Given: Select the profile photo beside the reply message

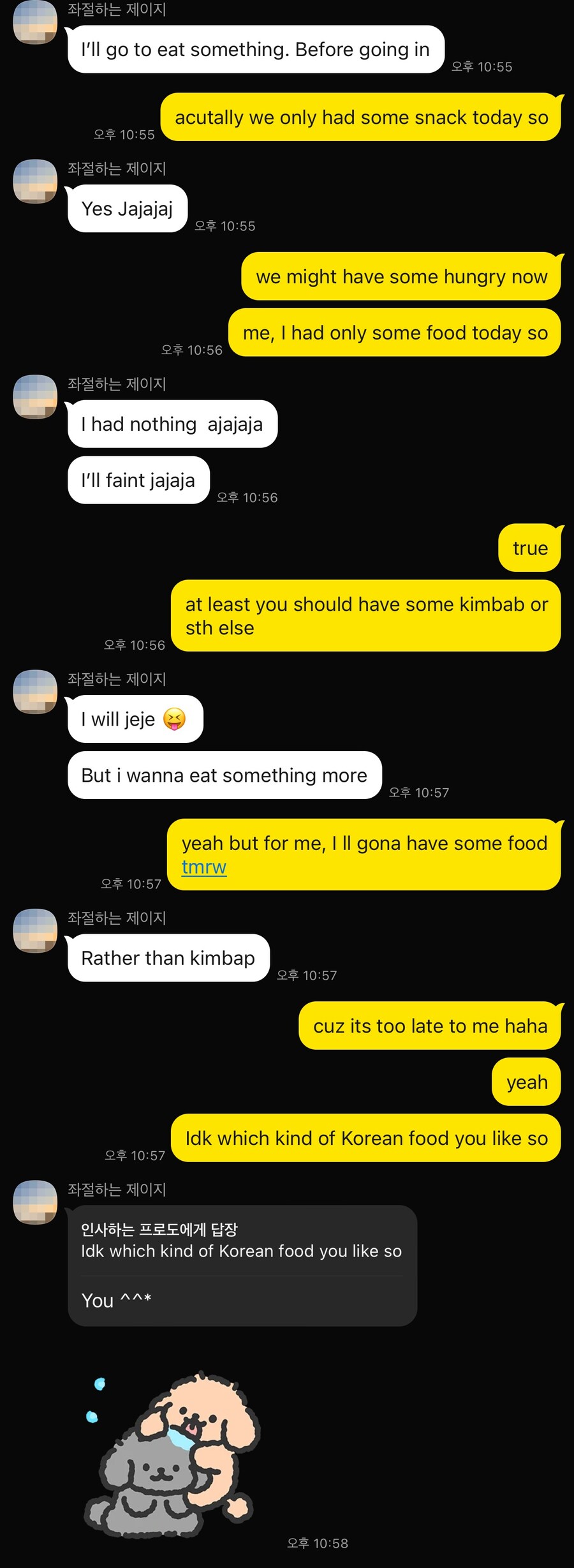Looking at the screenshot, I should tap(35, 1203).
